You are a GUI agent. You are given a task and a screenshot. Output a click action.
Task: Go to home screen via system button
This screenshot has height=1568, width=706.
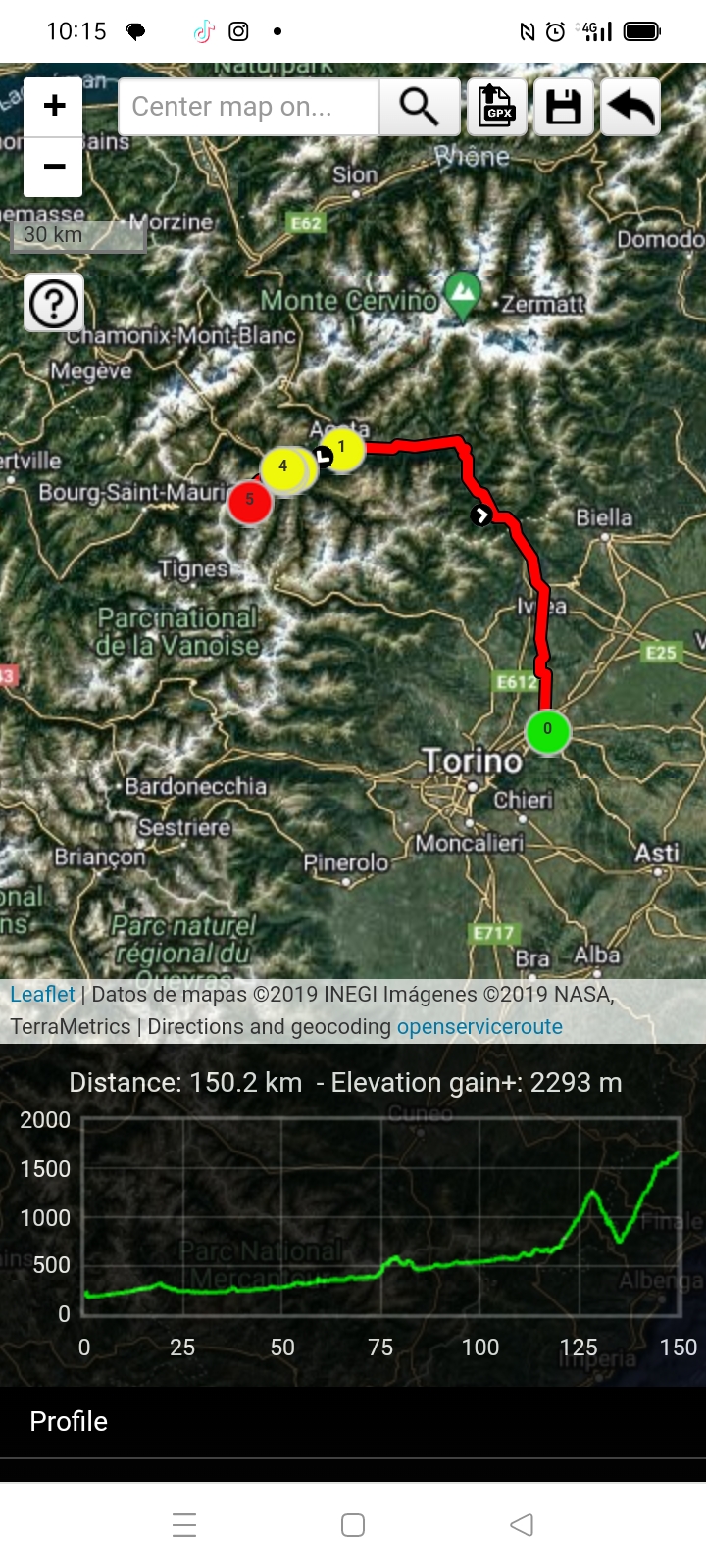pos(353,1524)
